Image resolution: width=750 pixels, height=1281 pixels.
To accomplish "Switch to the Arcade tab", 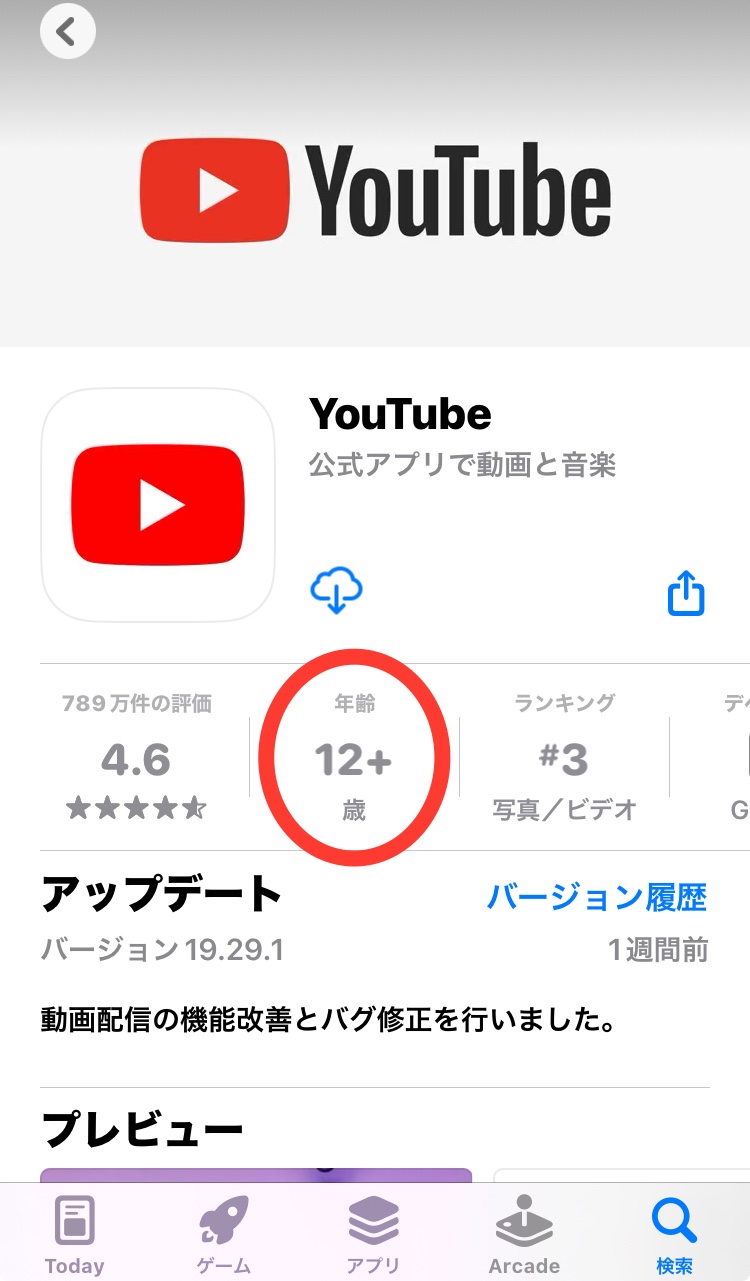I will click(523, 1234).
